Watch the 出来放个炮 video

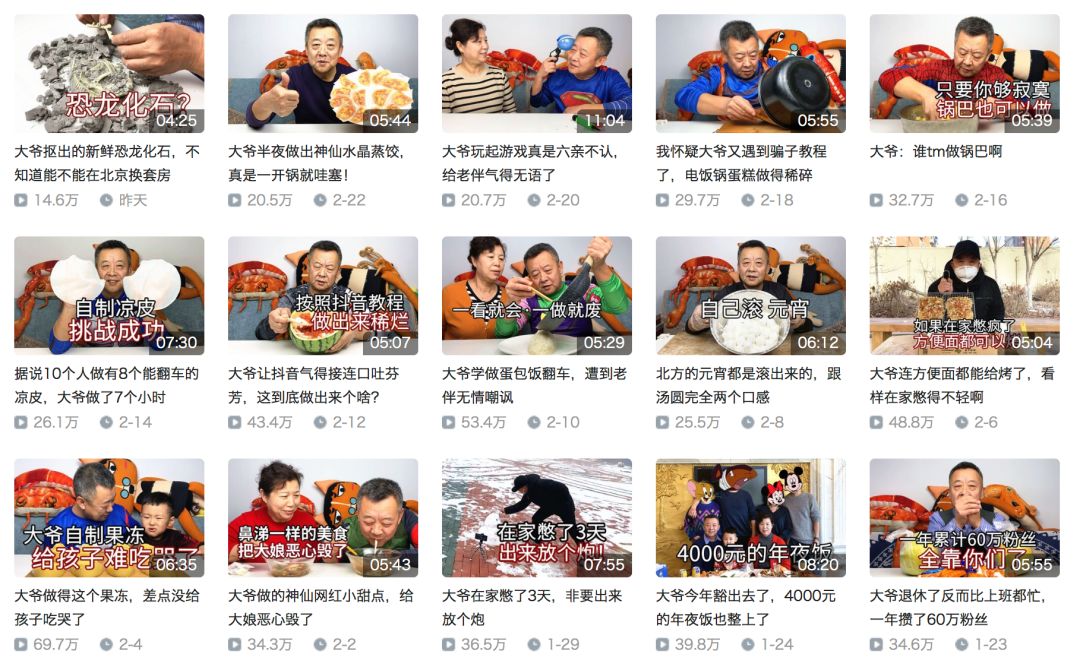pyautogui.click(x=537, y=517)
